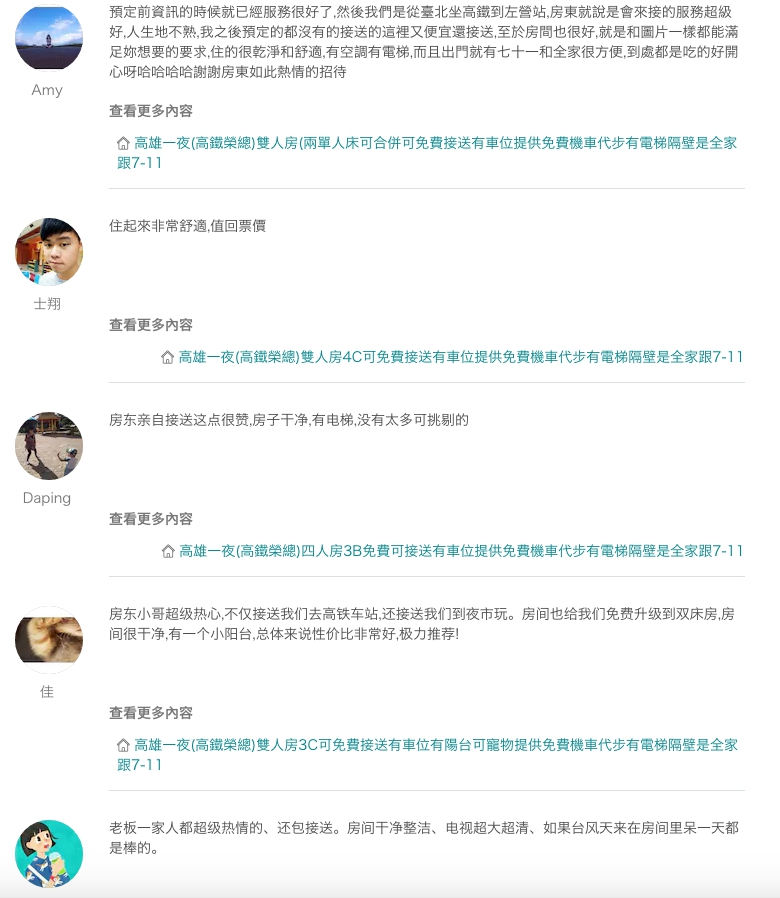Image resolution: width=780 pixels, height=898 pixels.
Task: View 佳's profile photo
Action: tap(49, 639)
